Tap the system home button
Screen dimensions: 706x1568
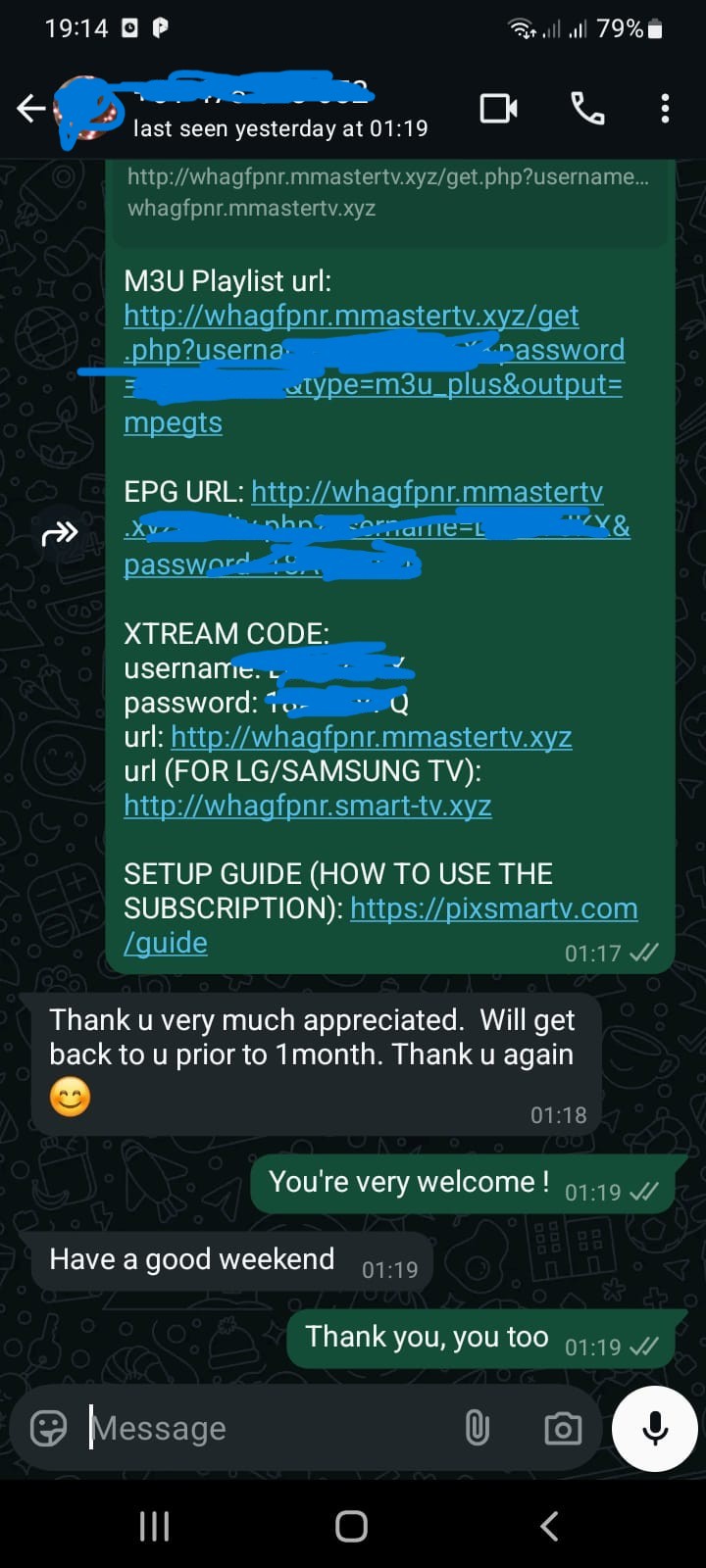[351, 1526]
